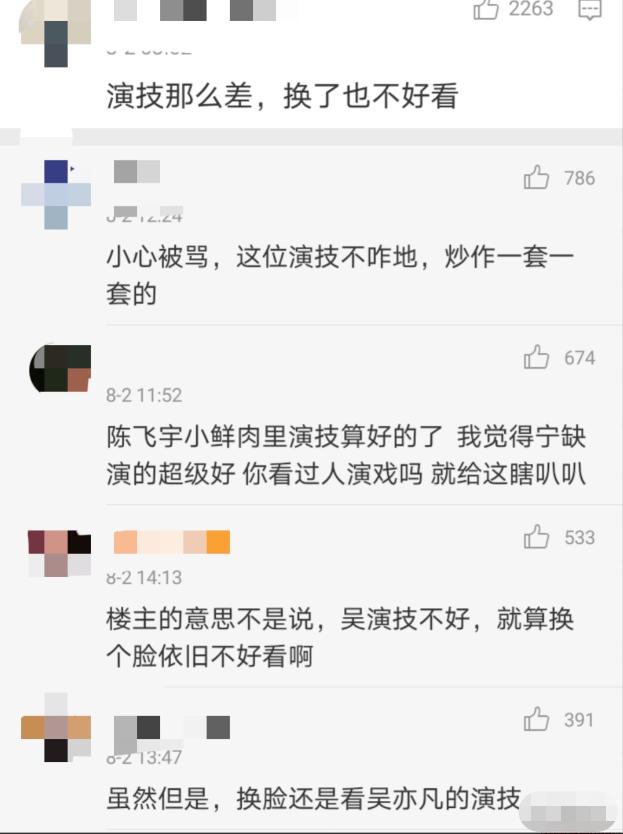The width and height of the screenshot is (623, 834).
Task: Reply to the comment "演技那么差，换了也不好看"
Action: coord(590,10)
